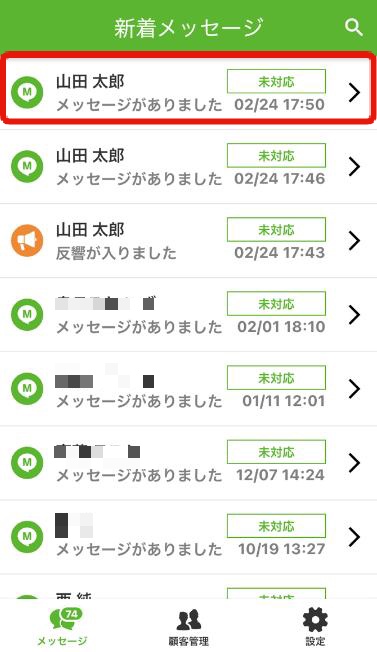
Task: Open the message dated 01/11 12:01
Action: [x=188, y=389]
